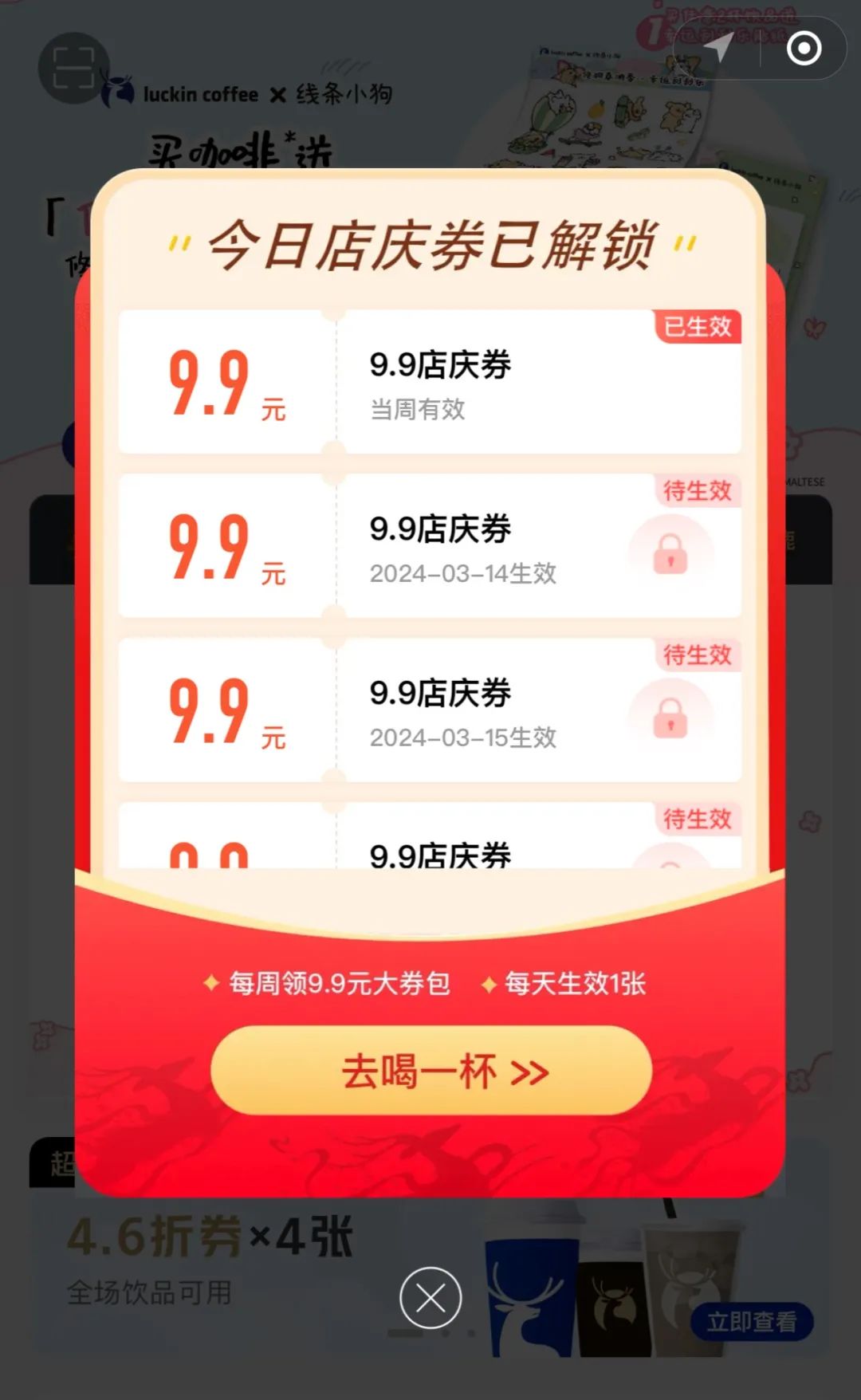861x1400 pixels.
Task: Open the scan code icon
Action: [73, 69]
